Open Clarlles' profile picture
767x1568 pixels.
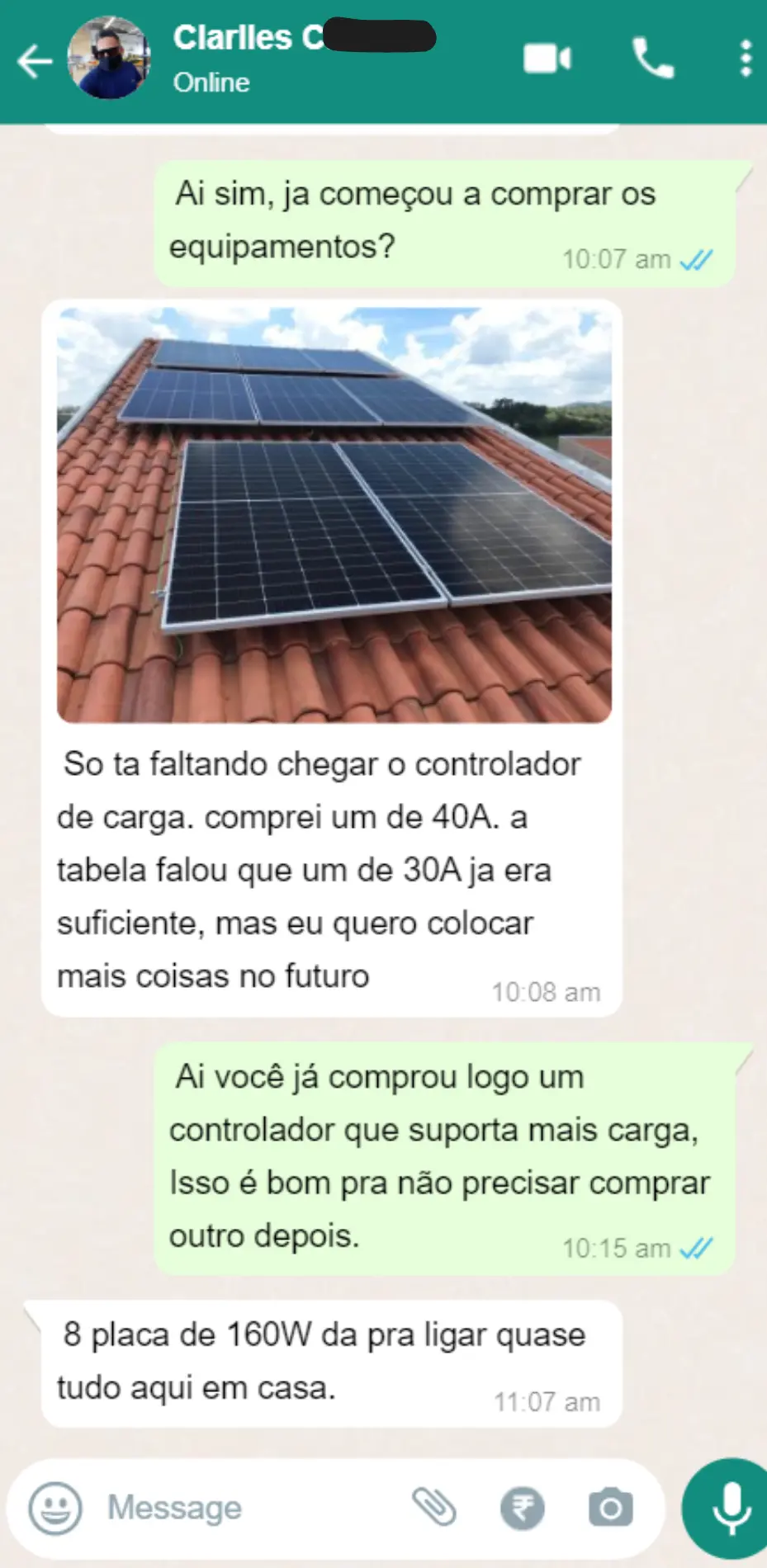[109, 59]
